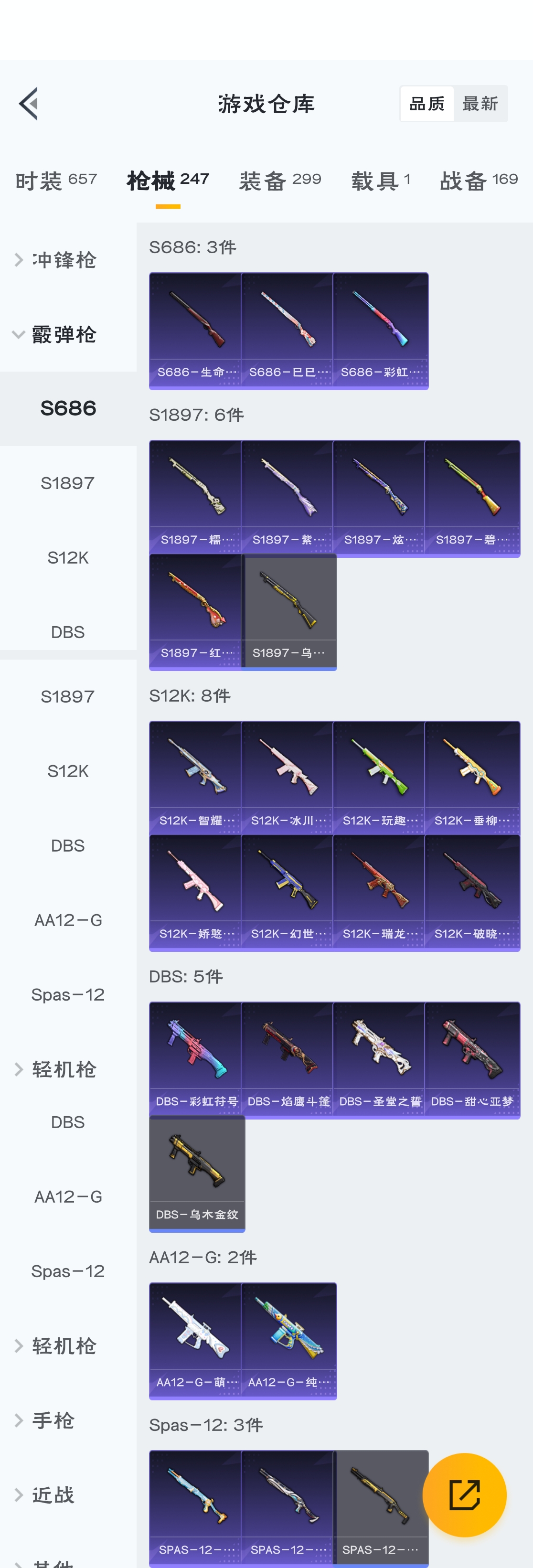Expand the 手枪 category
The height and width of the screenshot is (1568, 533).
(x=53, y=1421)
